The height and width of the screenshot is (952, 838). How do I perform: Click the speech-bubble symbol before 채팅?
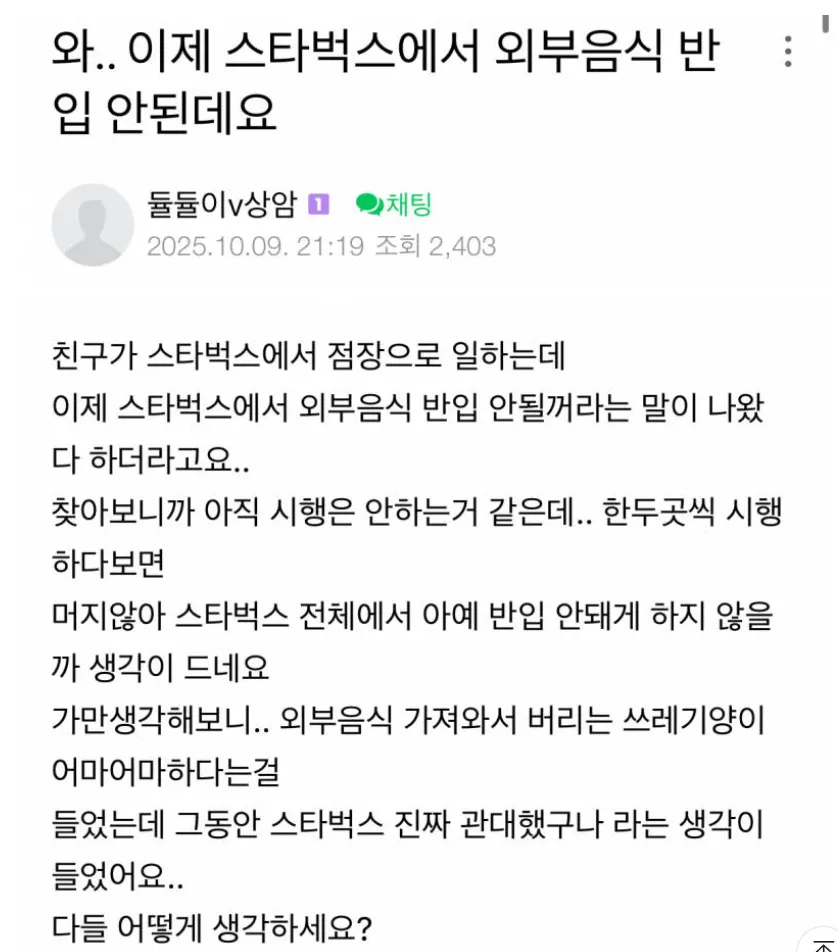(370, 202)
